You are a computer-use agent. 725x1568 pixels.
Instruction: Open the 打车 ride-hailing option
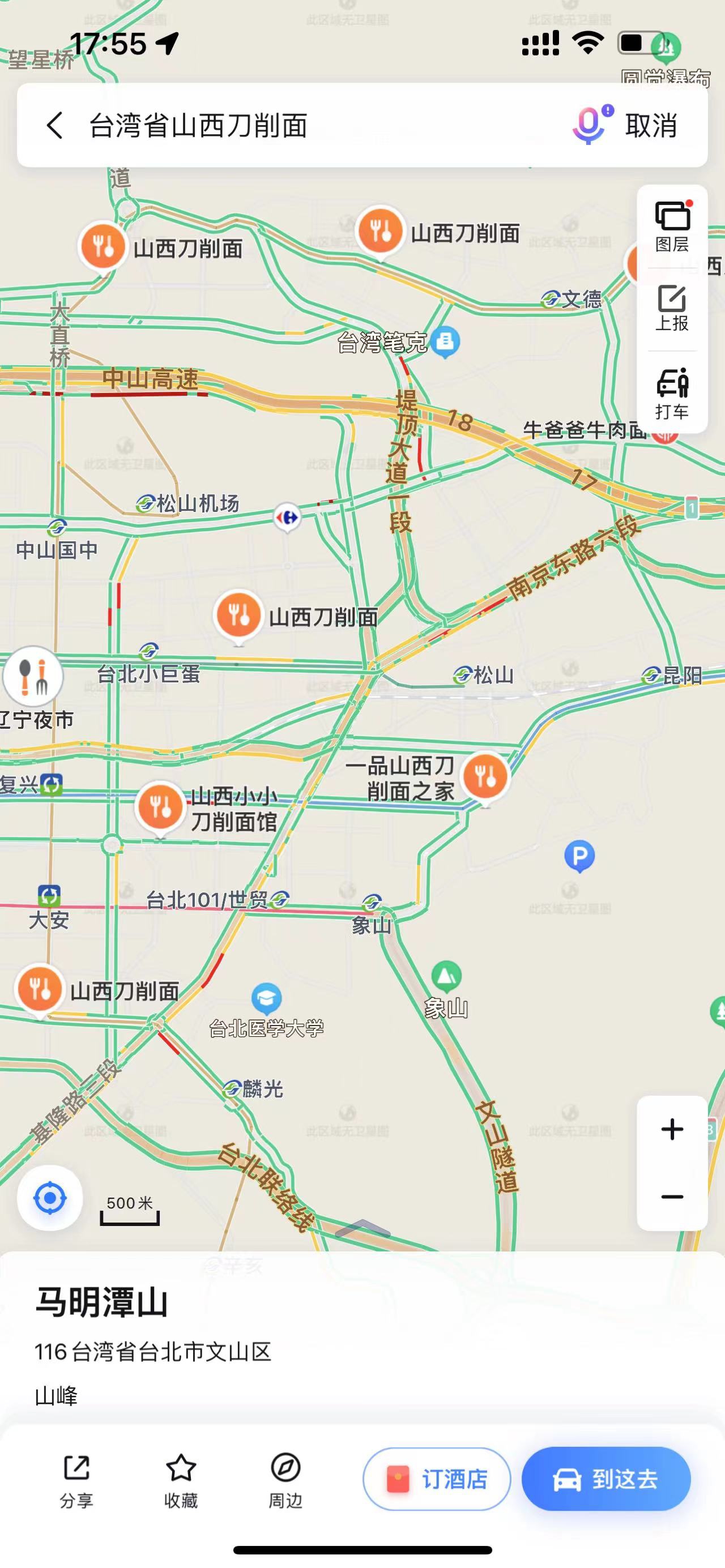(672, 394)
